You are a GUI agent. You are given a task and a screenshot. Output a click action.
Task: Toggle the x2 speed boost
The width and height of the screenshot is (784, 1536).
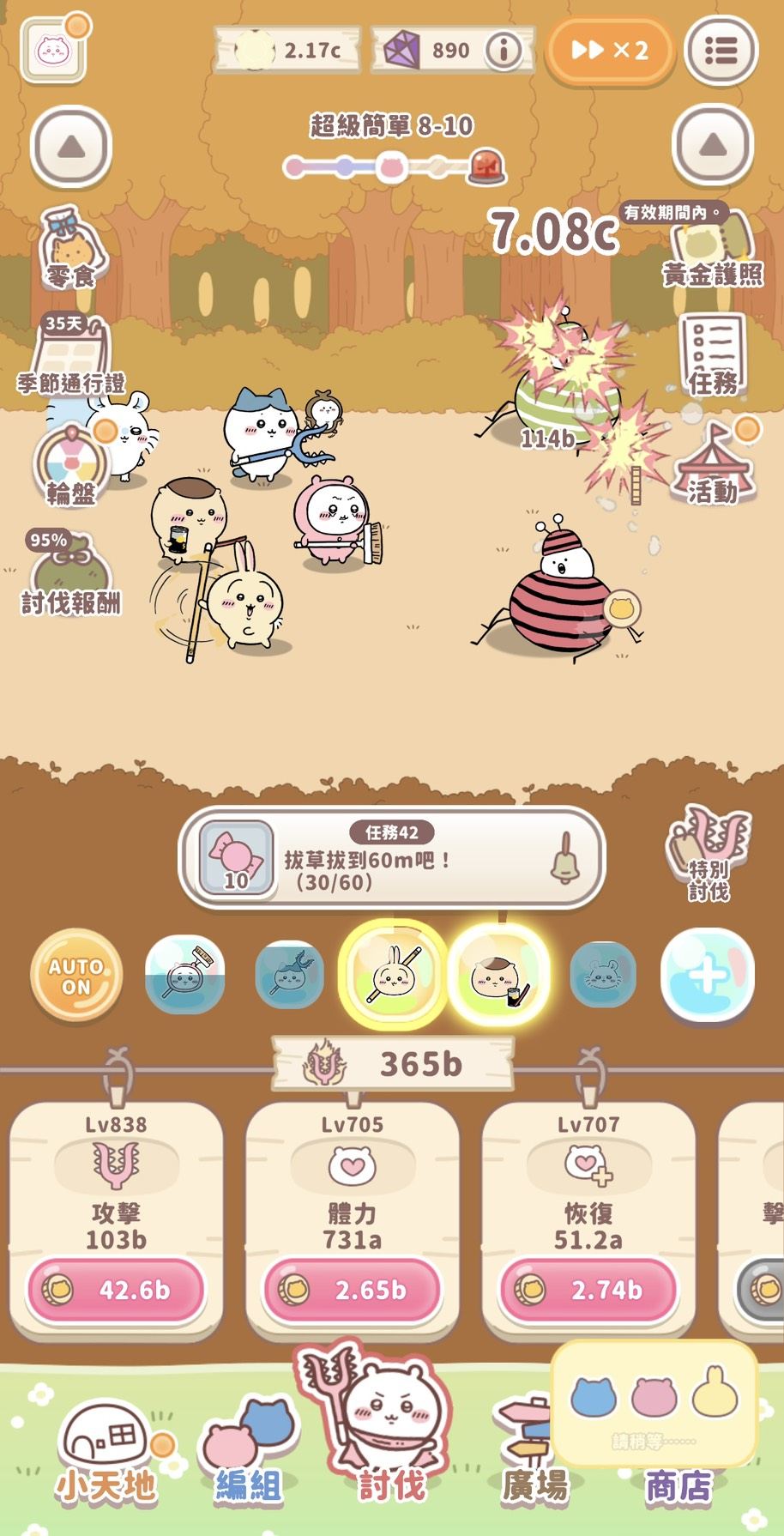[610, 51]
